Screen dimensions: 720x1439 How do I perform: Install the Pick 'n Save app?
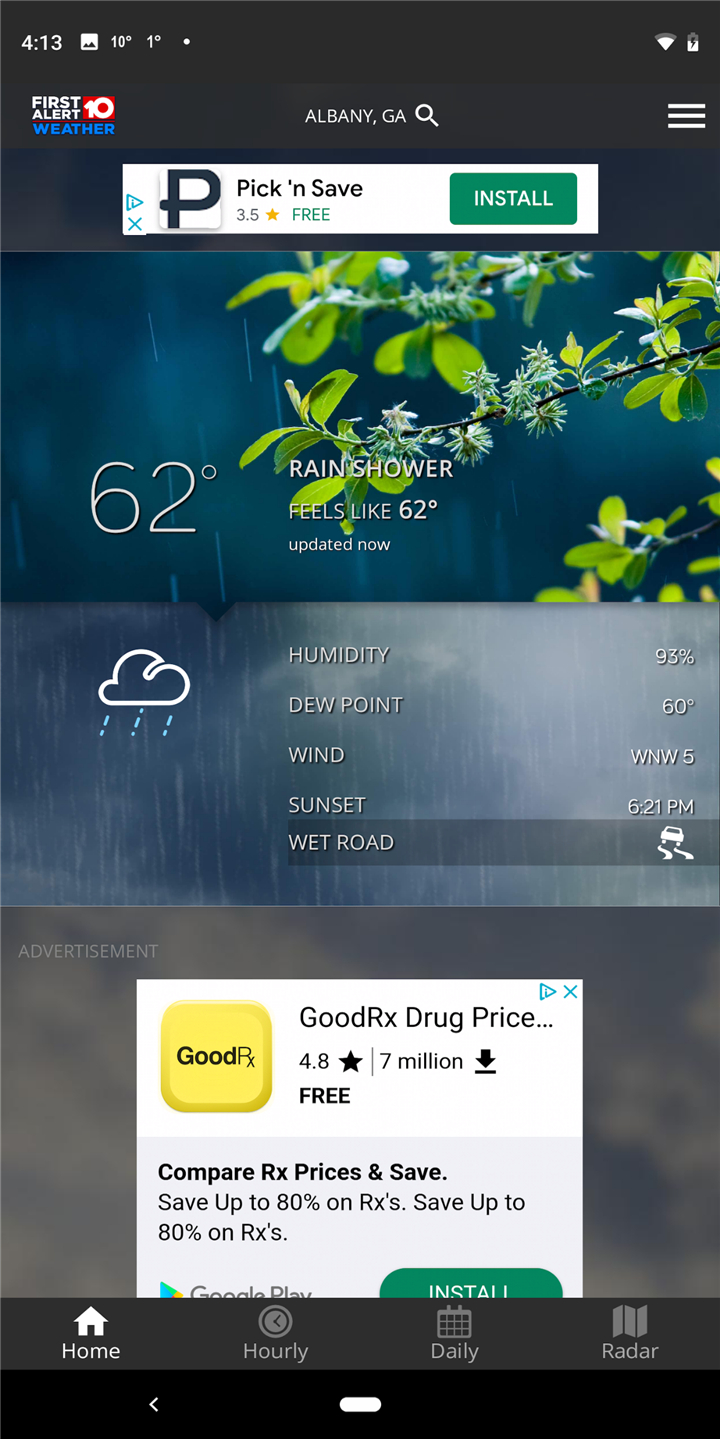coord(513,198)
